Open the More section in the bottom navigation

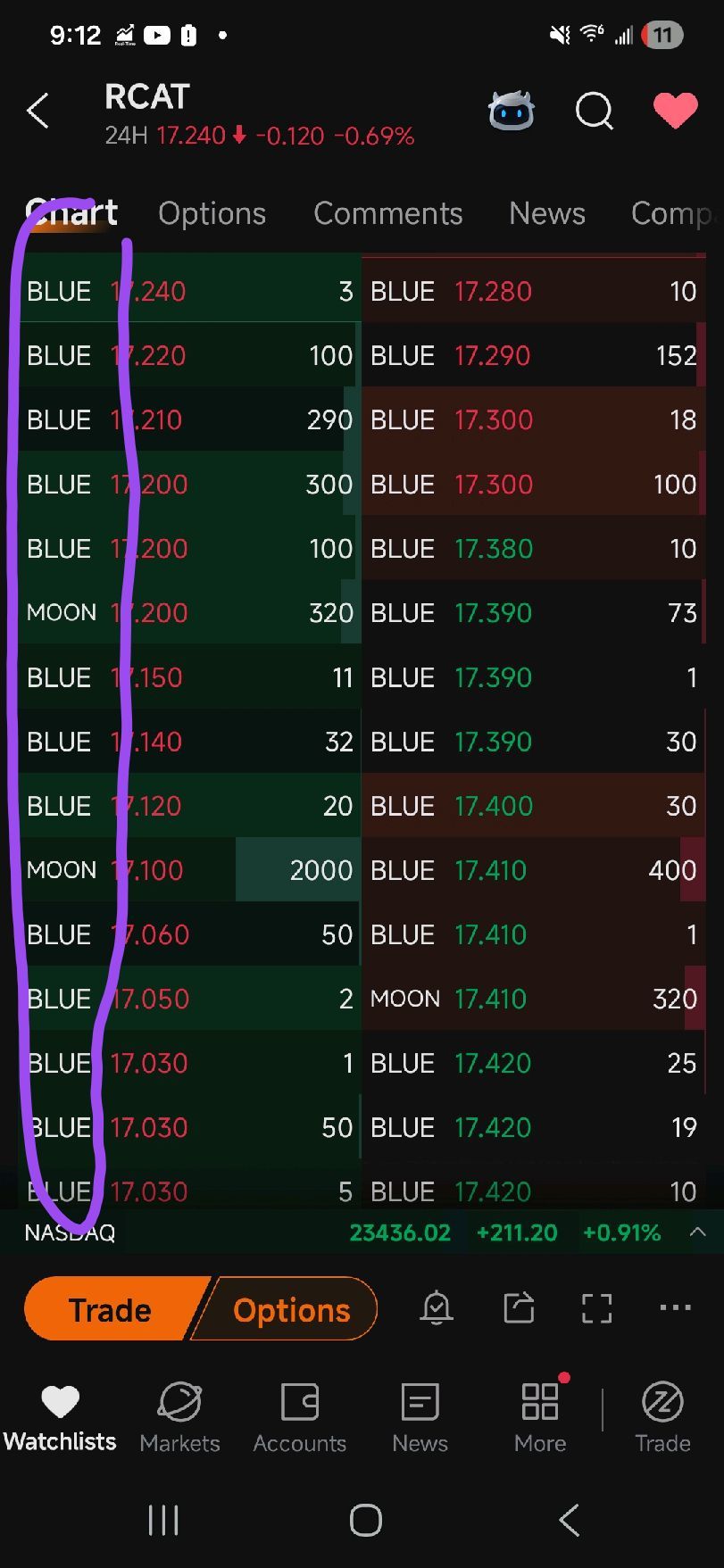click(540, 1417)
